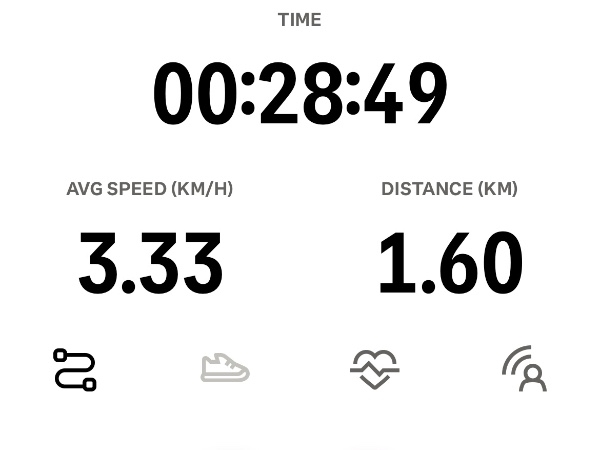Viewport: 600px width, 450px height.
Task: Switch to the heart rate tab
Action: click(375, 369)
